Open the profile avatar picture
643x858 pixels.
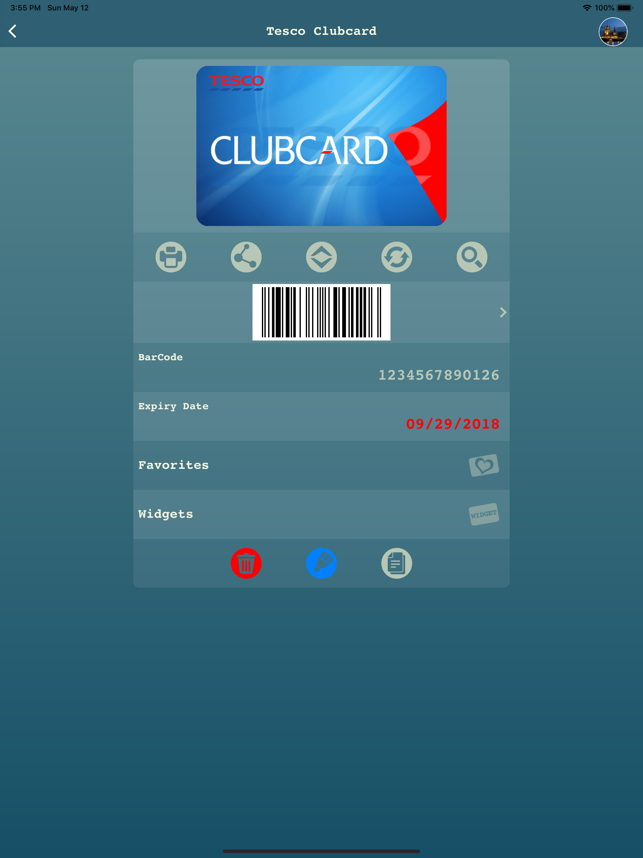pos(613,32)
